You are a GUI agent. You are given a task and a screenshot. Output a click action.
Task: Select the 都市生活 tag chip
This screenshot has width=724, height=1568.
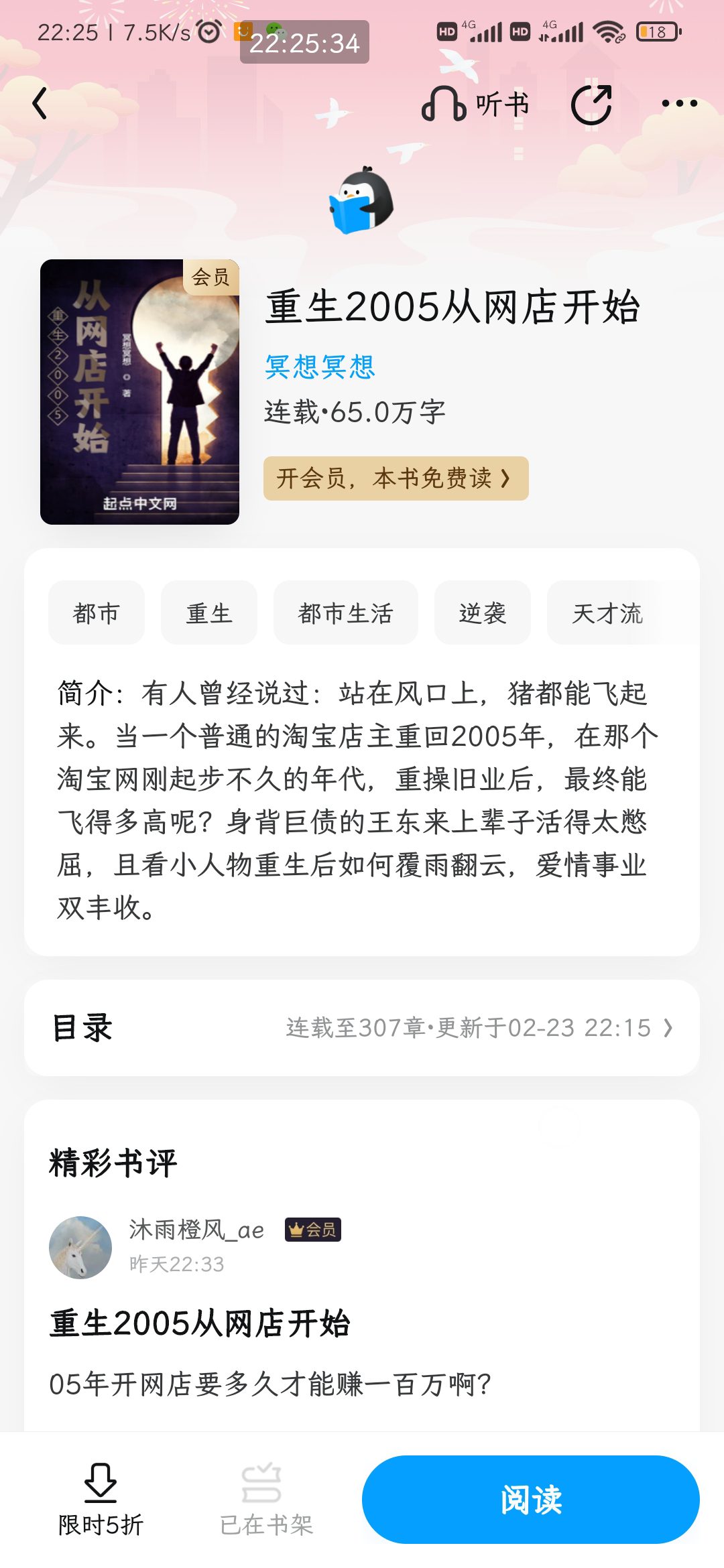click(345, 612)
